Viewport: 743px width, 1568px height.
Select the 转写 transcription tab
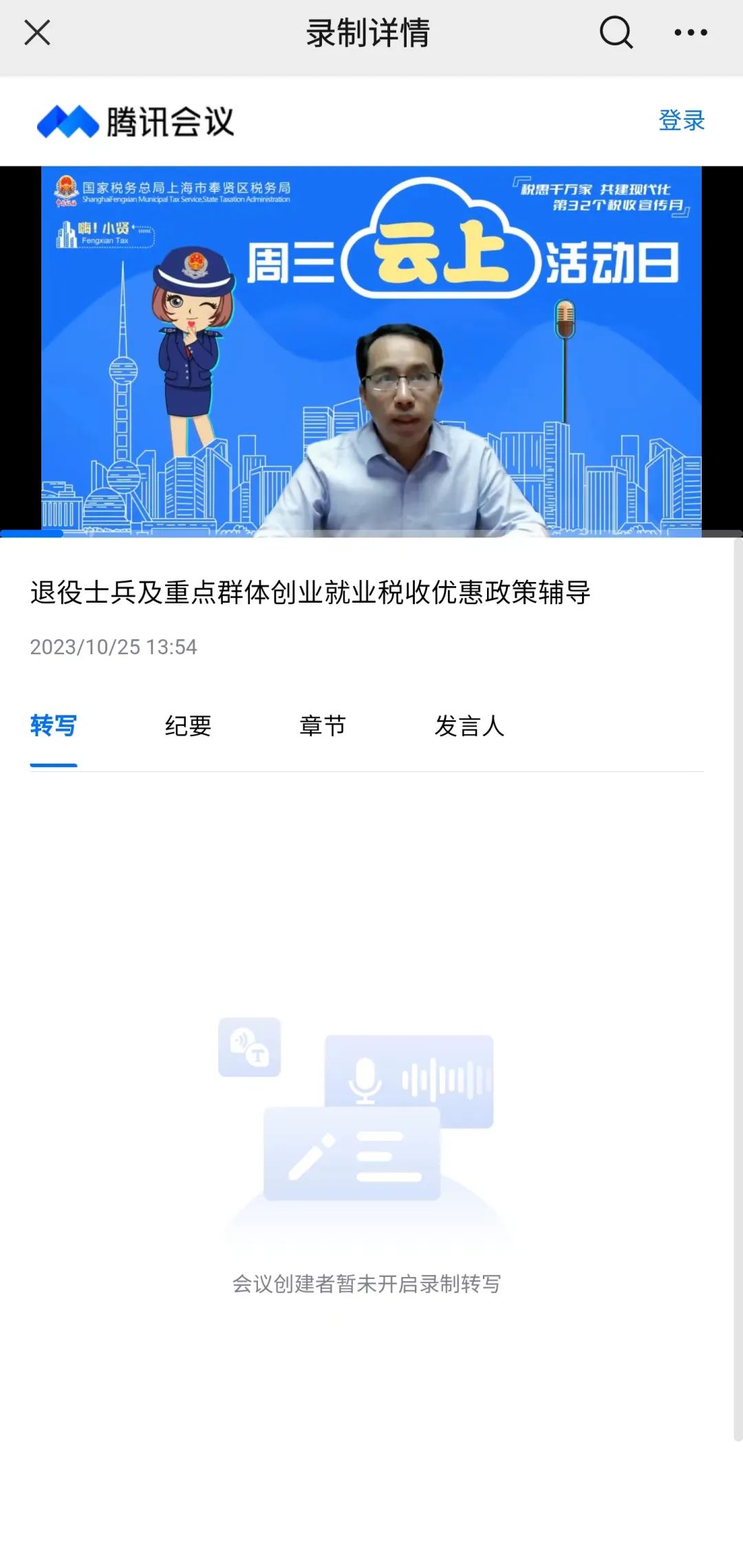(x=54, y=726)
